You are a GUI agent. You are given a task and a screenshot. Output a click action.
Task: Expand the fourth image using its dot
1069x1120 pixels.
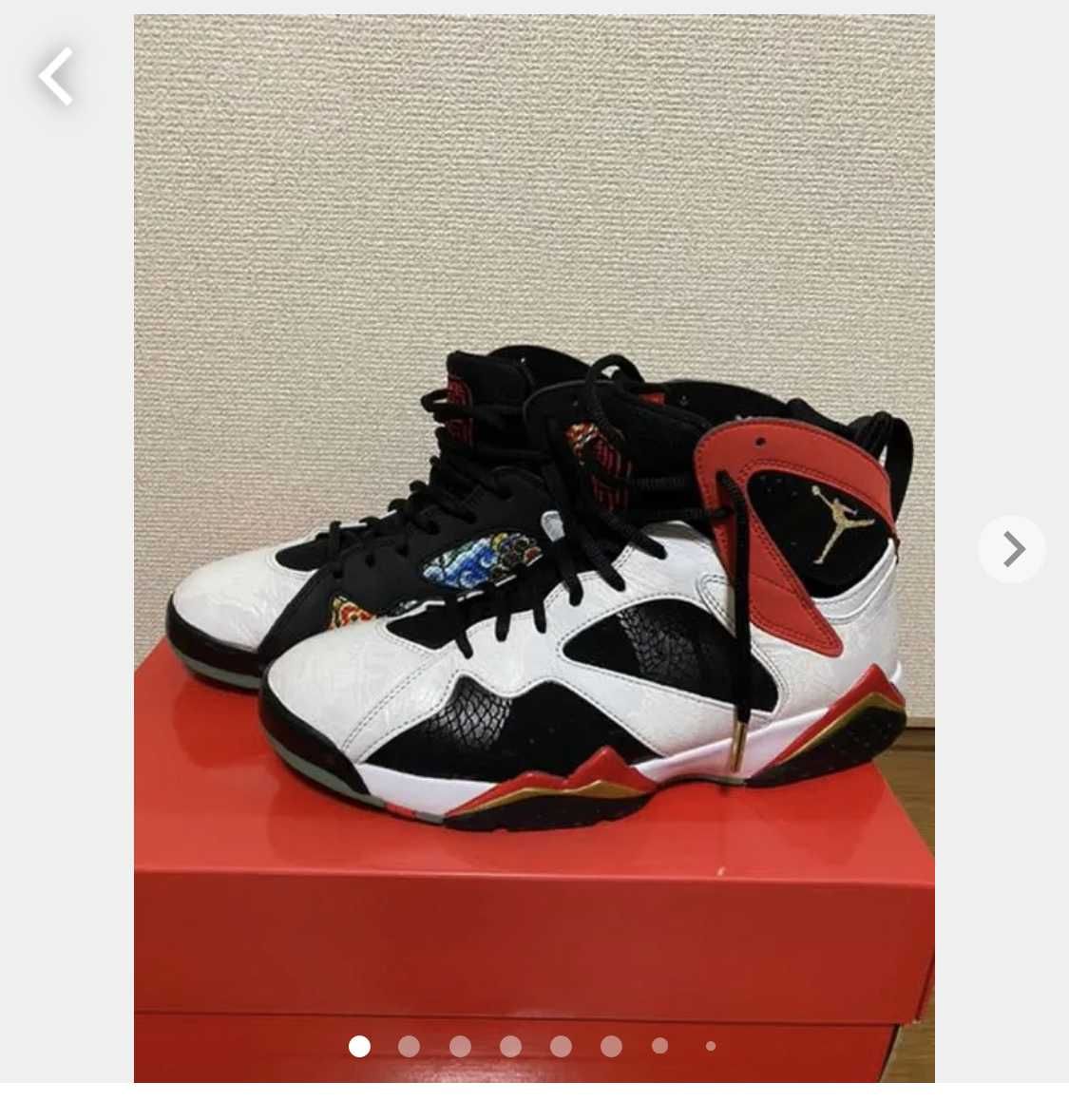pyautogui.click(x=510, y=1046)
